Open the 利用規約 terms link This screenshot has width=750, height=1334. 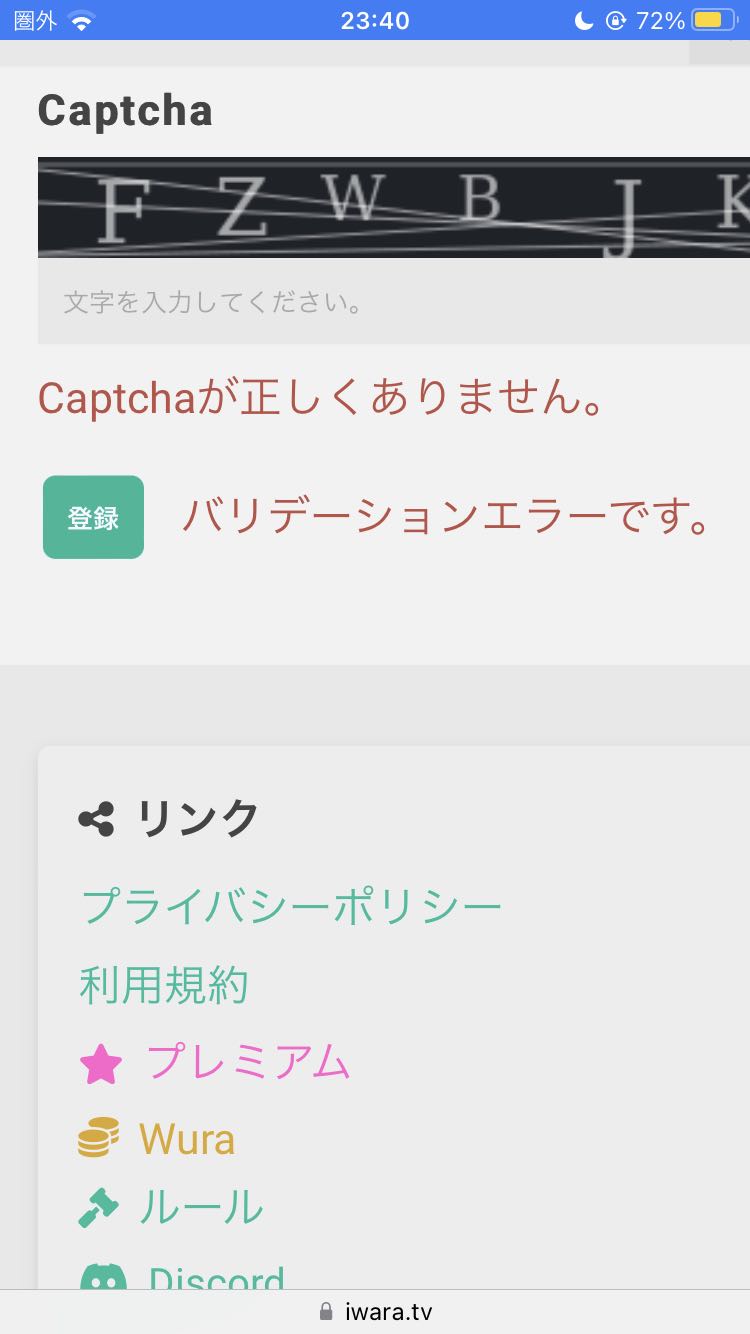coord(164,986)
